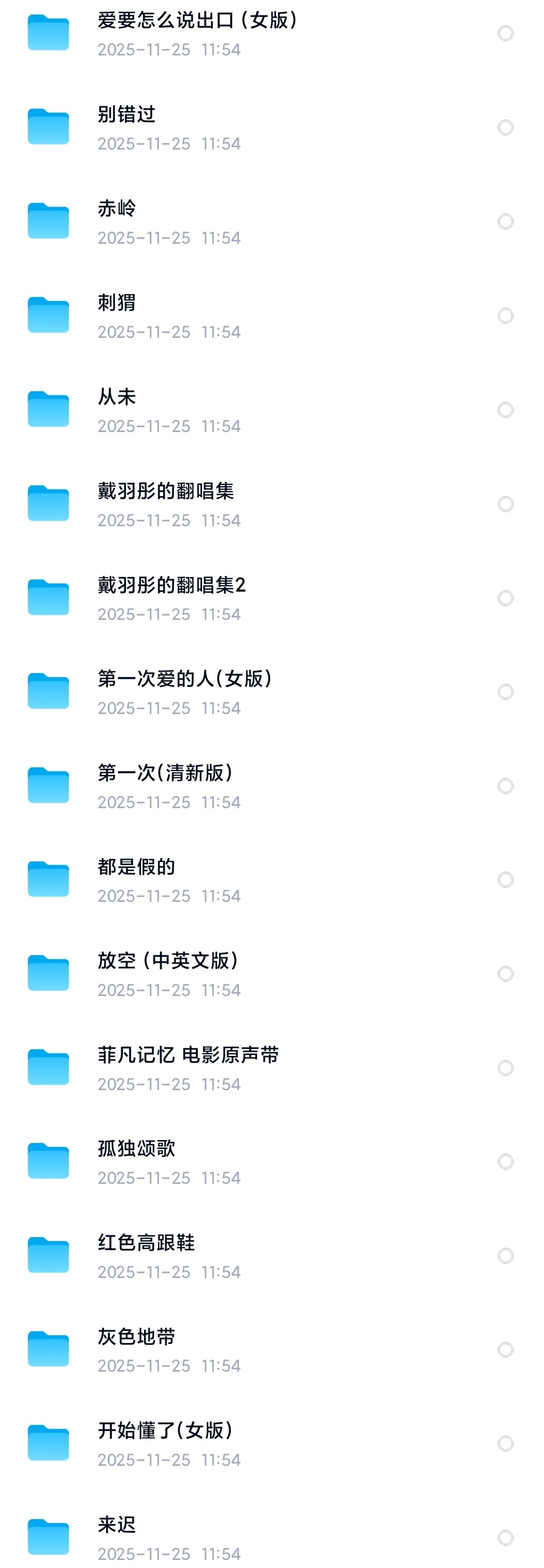Choose the selection circle for 菲凡记忆 电影原声带
The width and height of the screenshot is (544, 1568).
(x=505, y=1067)
